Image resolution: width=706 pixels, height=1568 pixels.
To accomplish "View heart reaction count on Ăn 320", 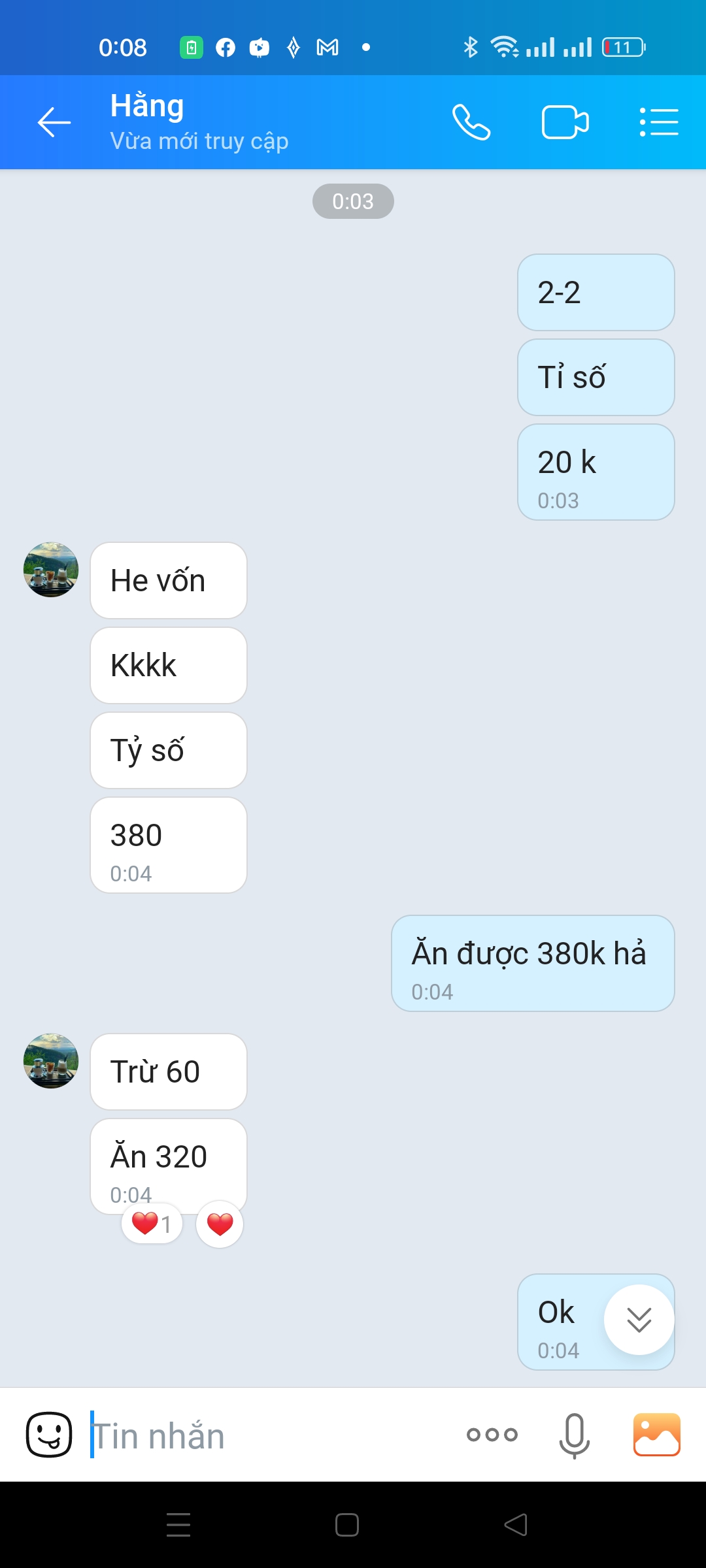I will 152,1224.
